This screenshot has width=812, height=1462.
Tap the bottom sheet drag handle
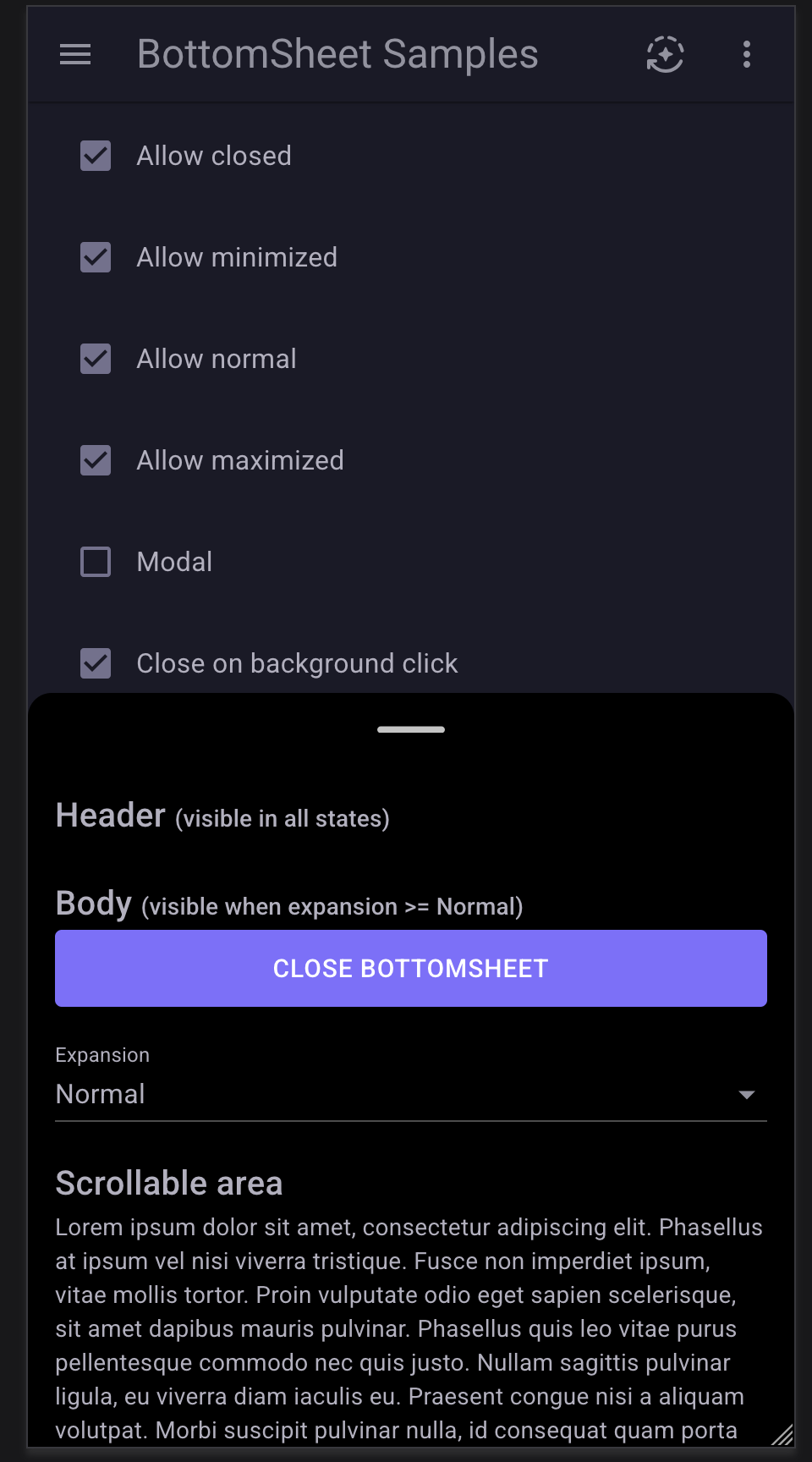pos(411,729)
